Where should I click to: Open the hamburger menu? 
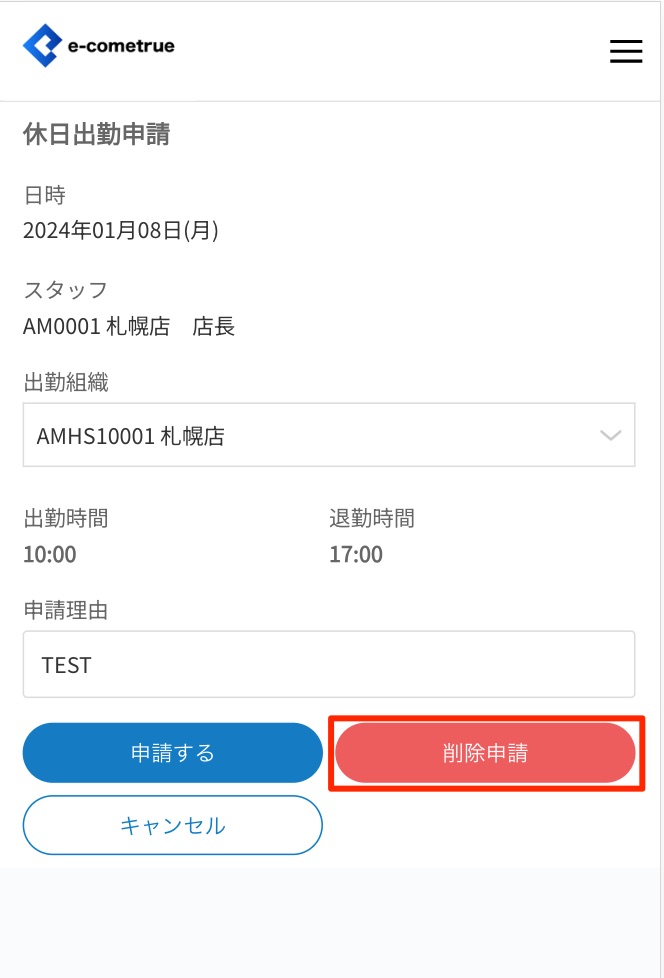click(x=626, y=52)
